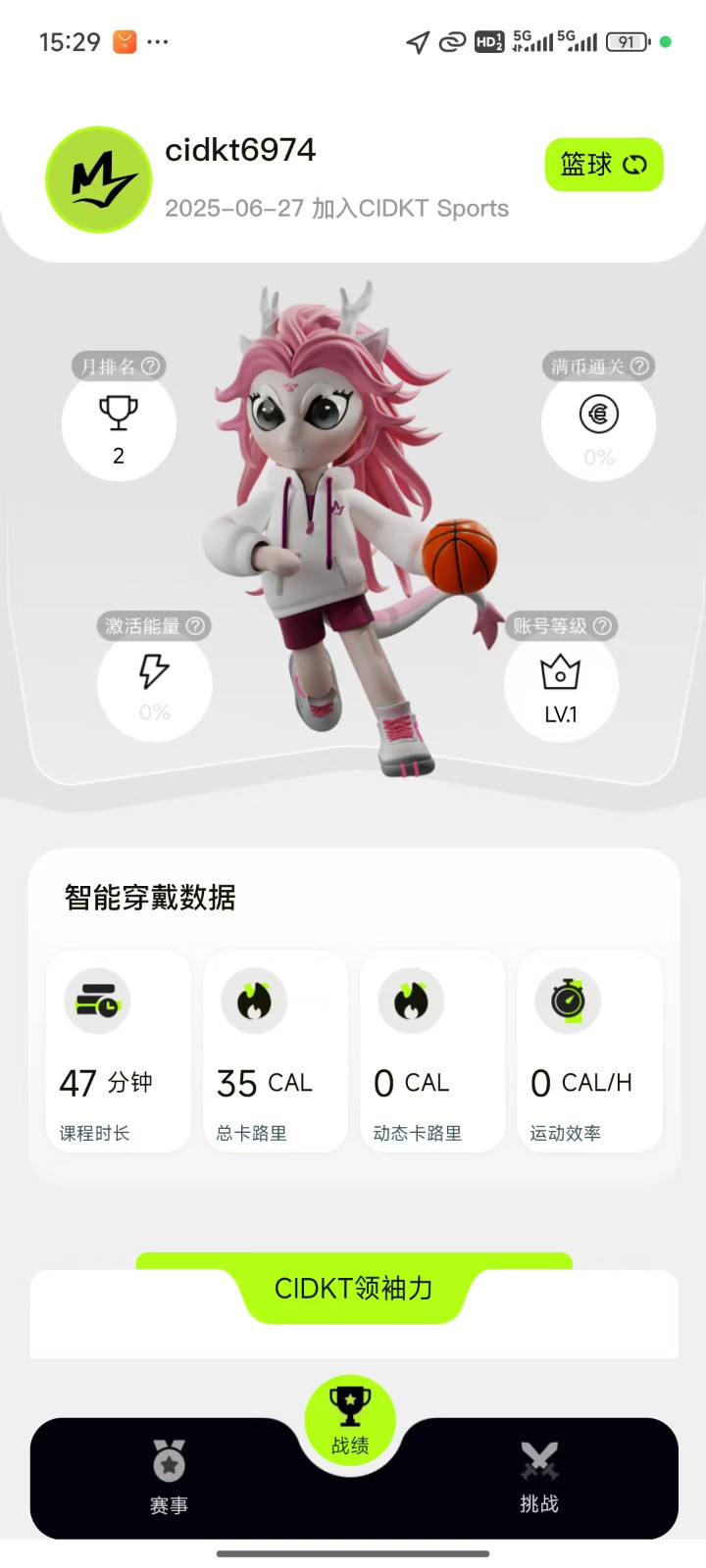Switch sport using the 篮球 button
Image resolution: width=706 pixels, height=1568 pixels.
603,165
